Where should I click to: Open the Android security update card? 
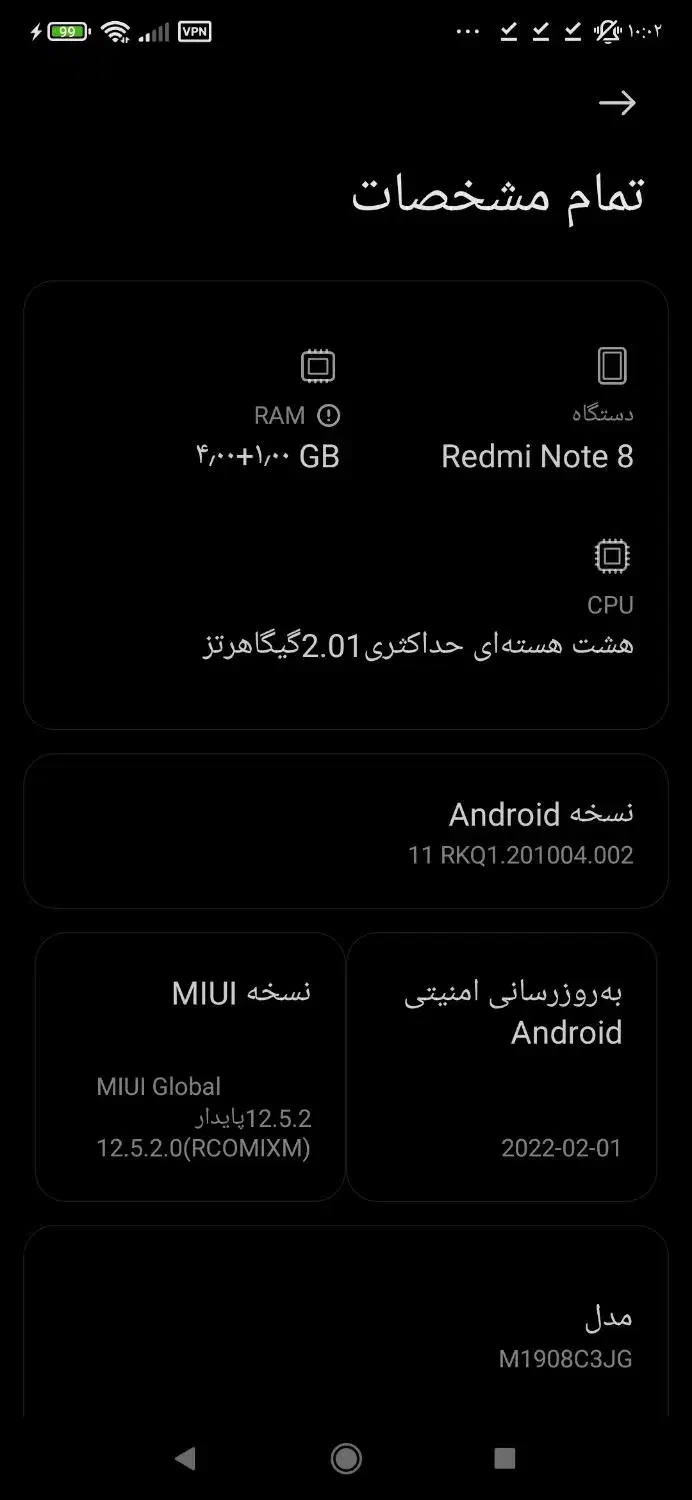[501, 1066]
